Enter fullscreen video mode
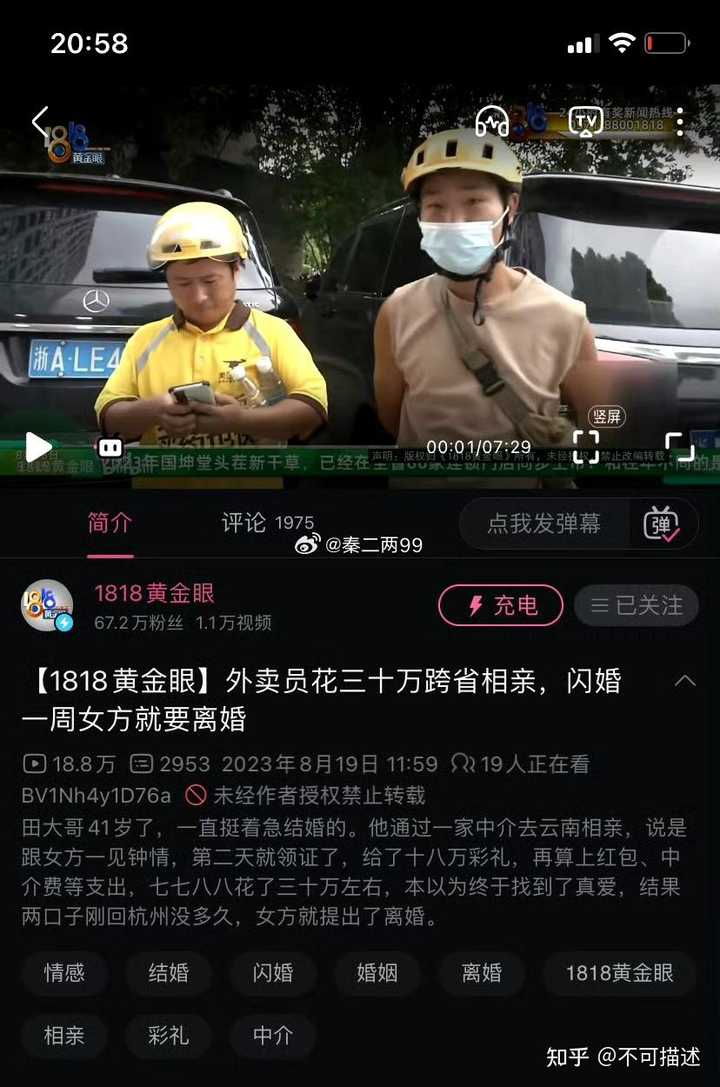The image size is (720, 1087). [x=680, y=446]
